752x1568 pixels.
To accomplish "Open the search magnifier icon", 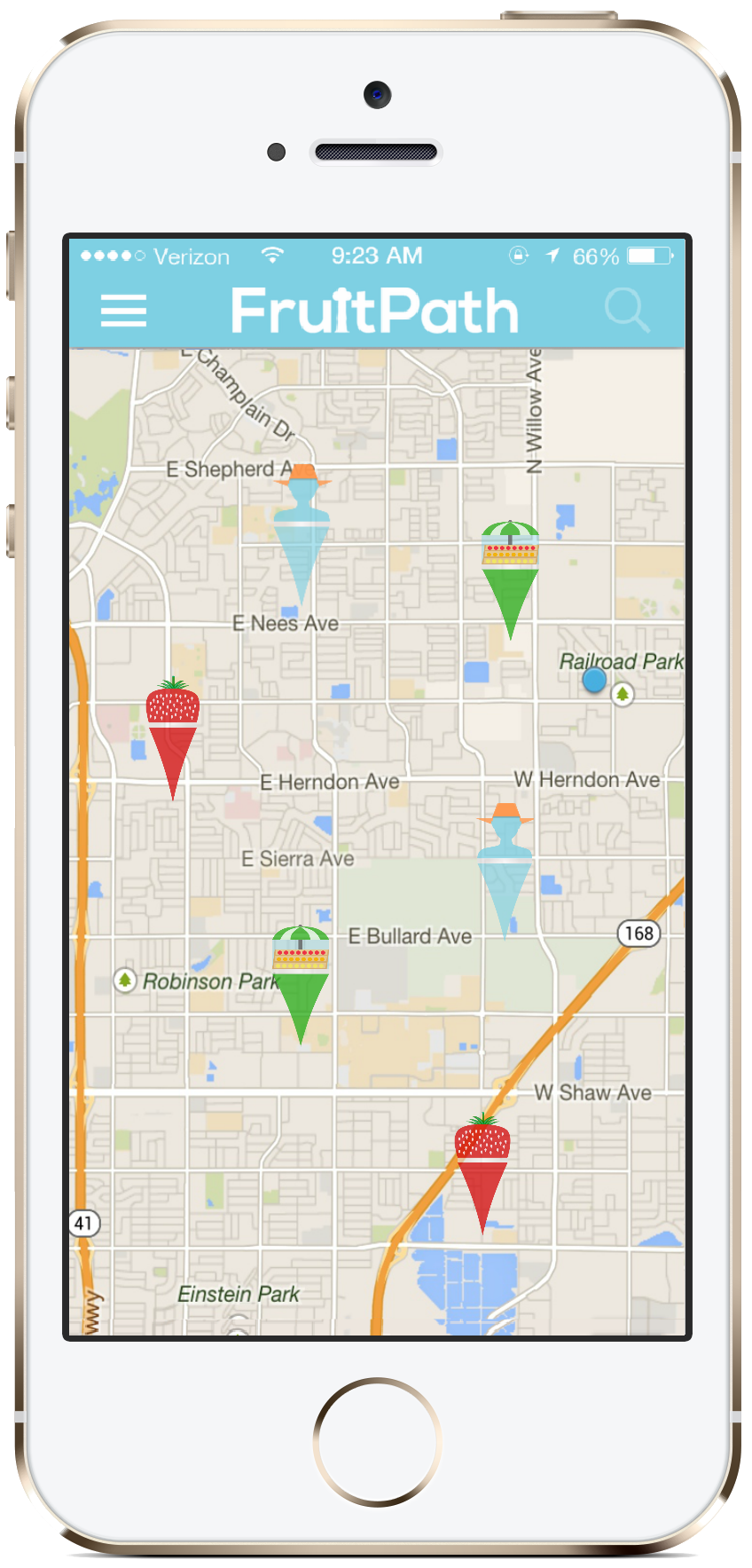I will point(627,310).
